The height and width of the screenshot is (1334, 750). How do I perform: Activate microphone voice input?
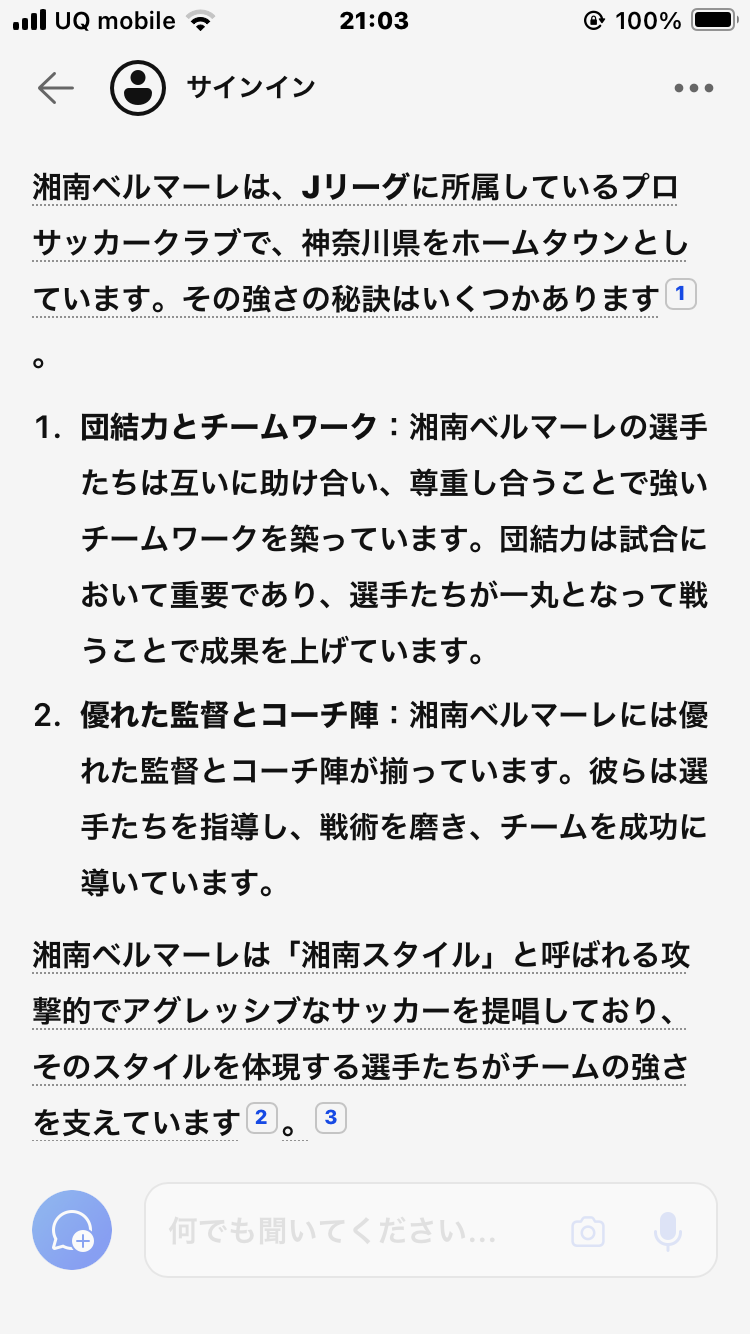[x=668, y=1232]
